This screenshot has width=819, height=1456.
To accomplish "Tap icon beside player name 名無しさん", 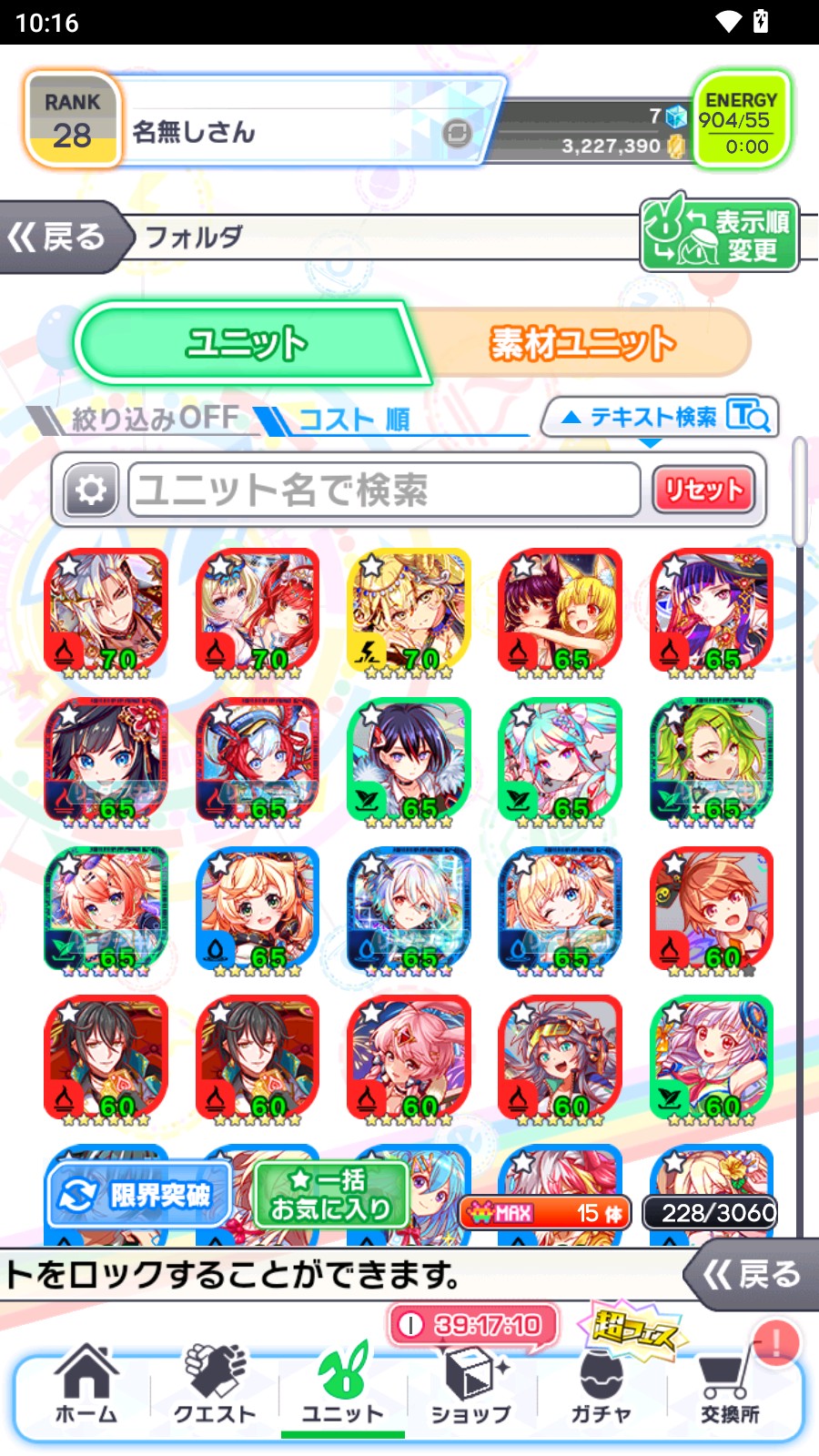I will (458, 134).
